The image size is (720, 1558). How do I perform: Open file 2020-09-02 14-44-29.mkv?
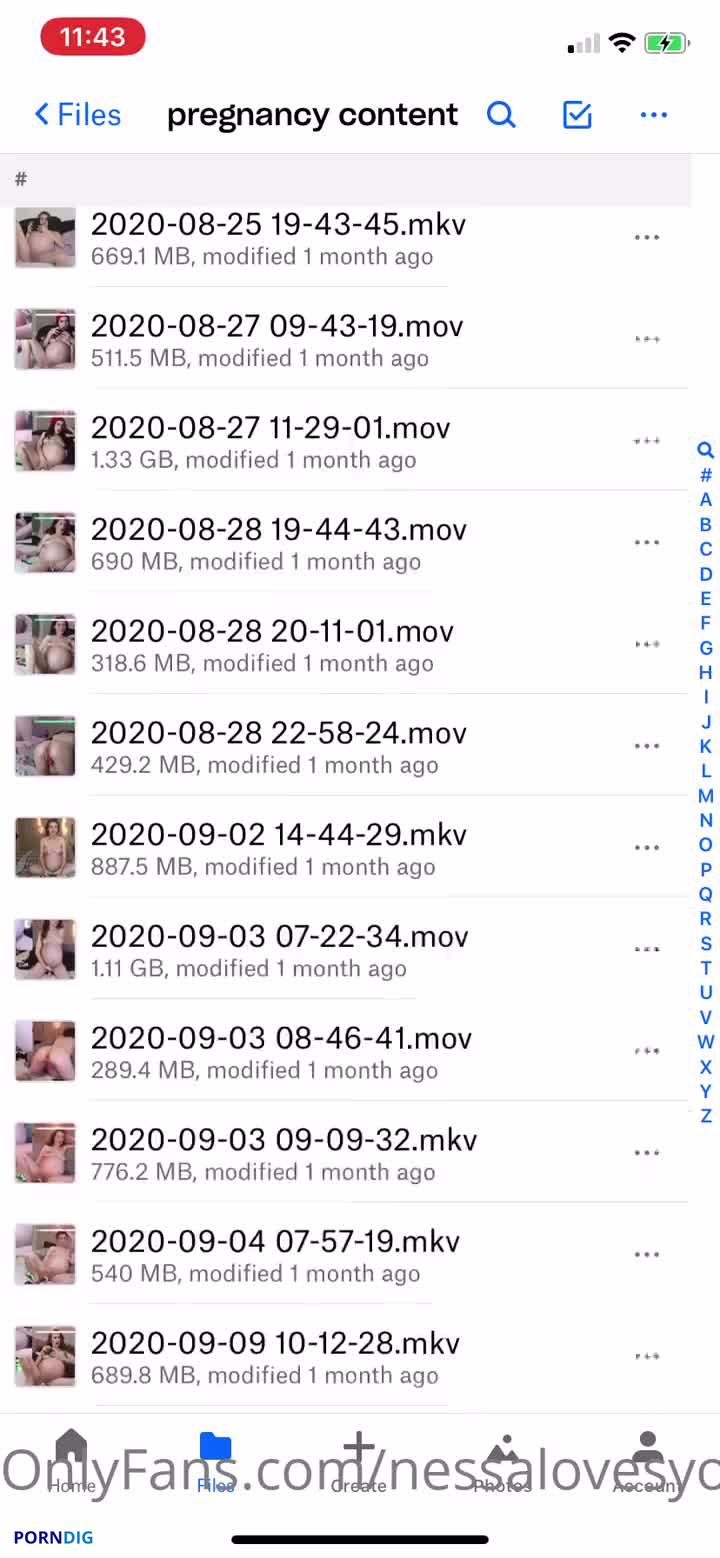pos(278,848)
